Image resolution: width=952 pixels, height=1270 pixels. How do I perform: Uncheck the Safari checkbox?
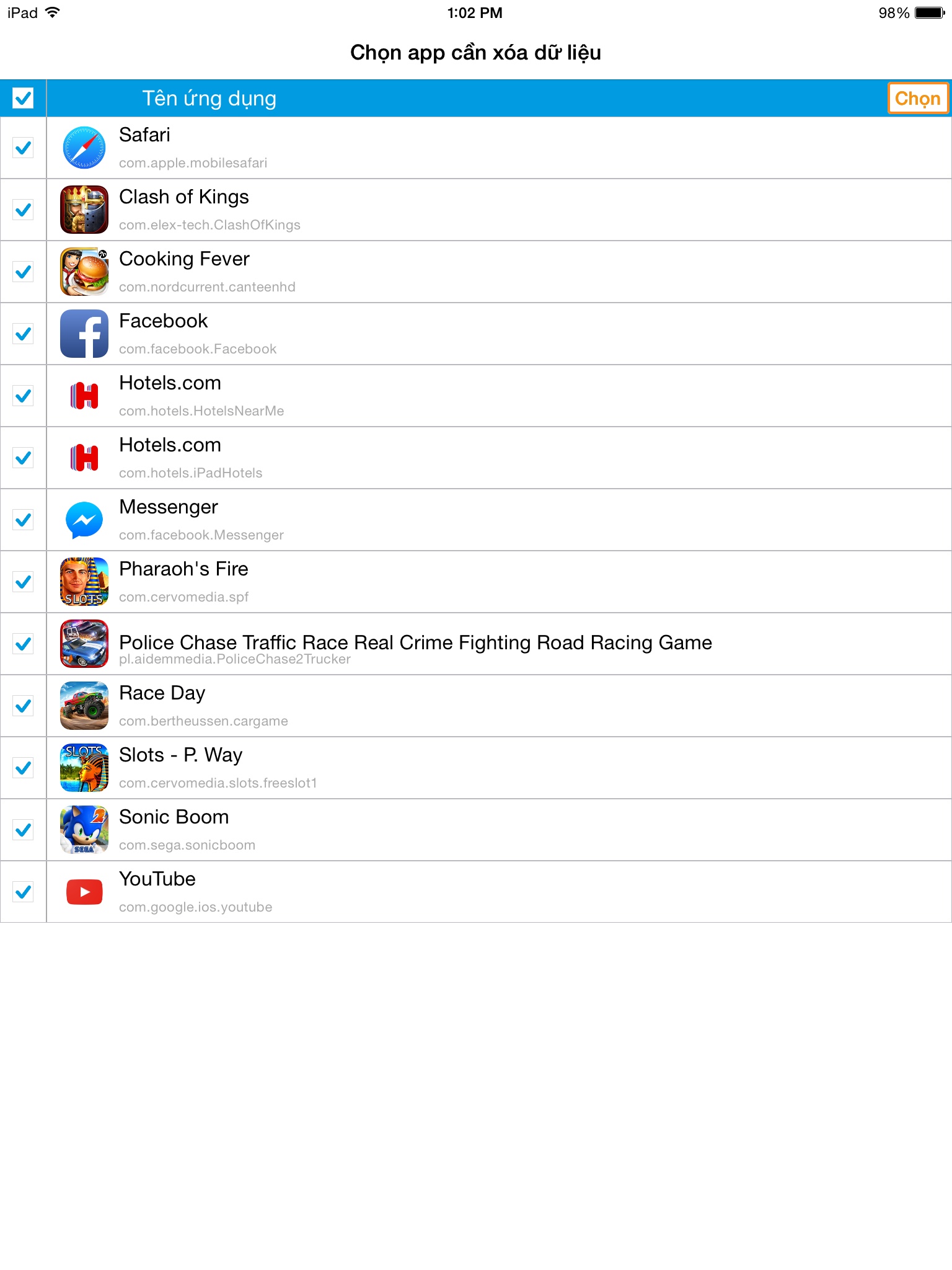pyautogui.click(x=23, y=148)
